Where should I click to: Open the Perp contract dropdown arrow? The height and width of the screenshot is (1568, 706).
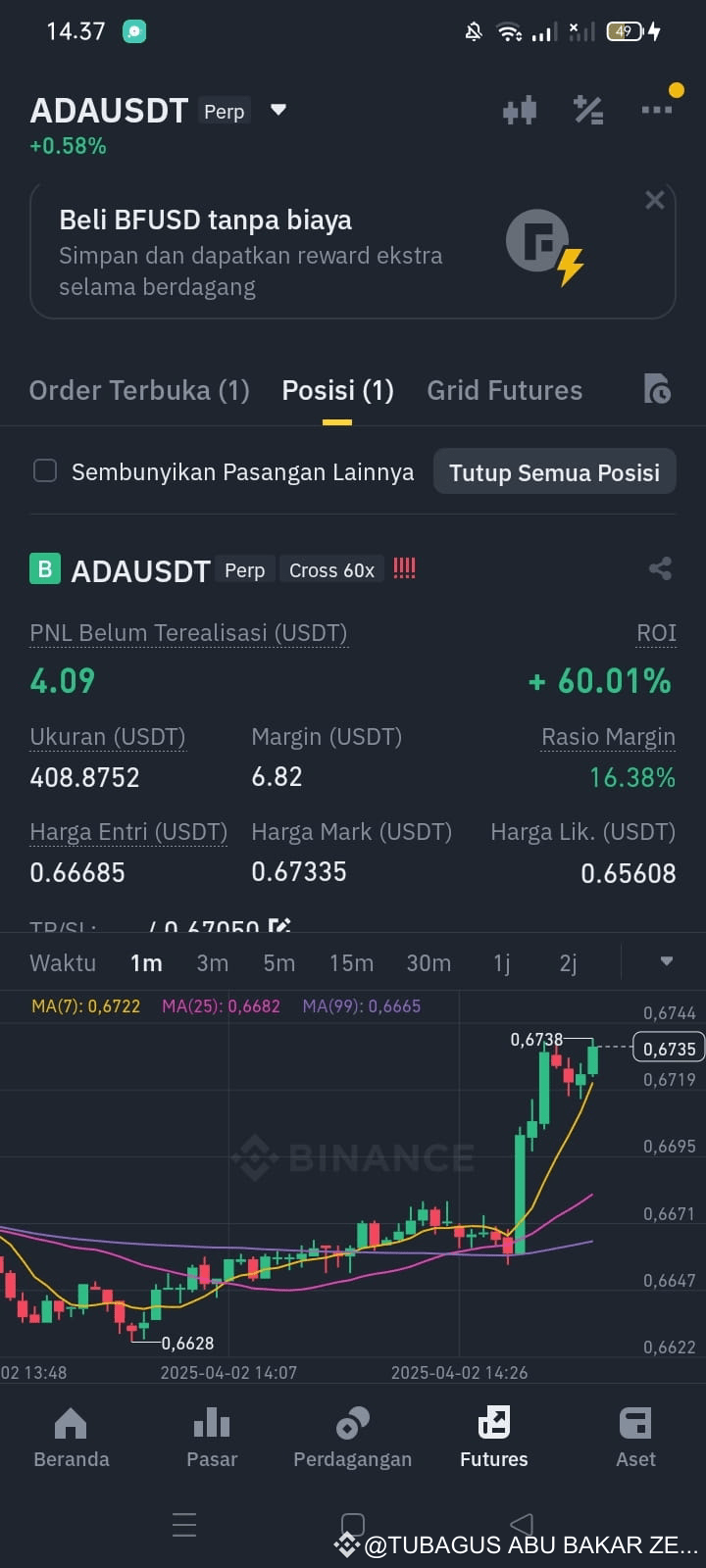pyautogui.click(x=277, y=111)
